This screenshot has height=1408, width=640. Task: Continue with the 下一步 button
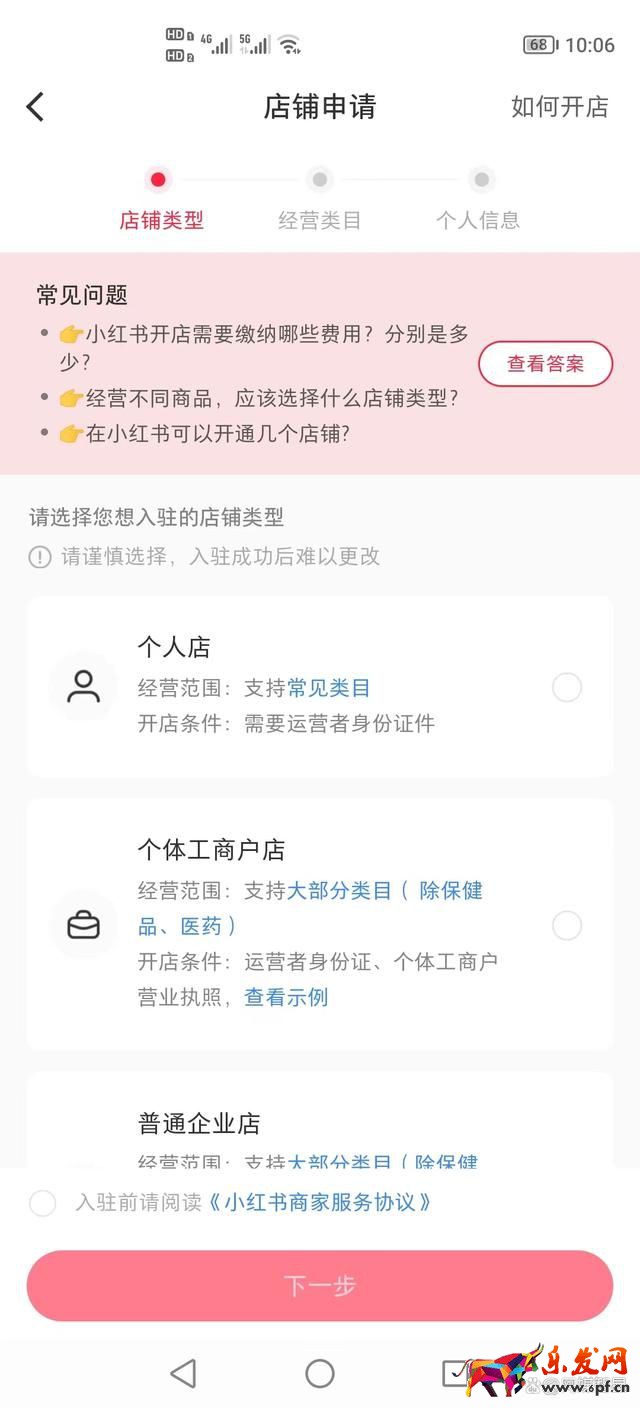click(320, 1286)
